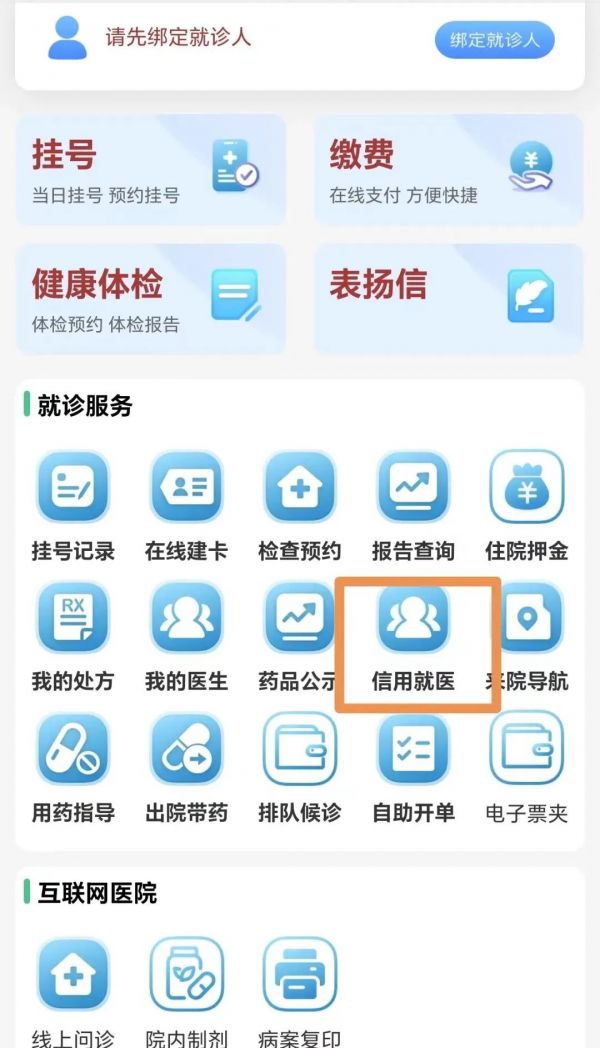600x1048 pixels.
Task: View 我的处方
Action: click(73, 637)
